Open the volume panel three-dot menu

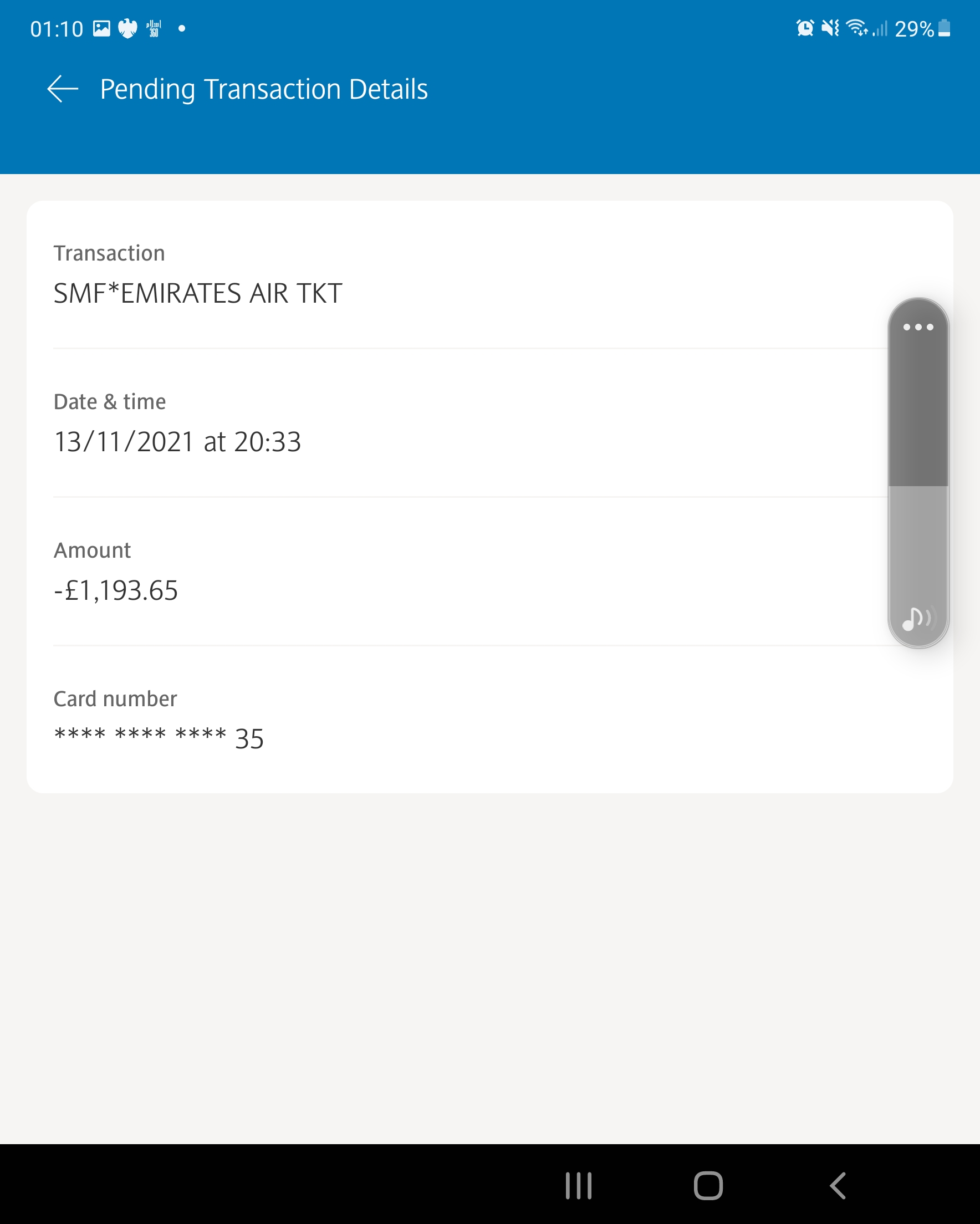click(918, 327)
